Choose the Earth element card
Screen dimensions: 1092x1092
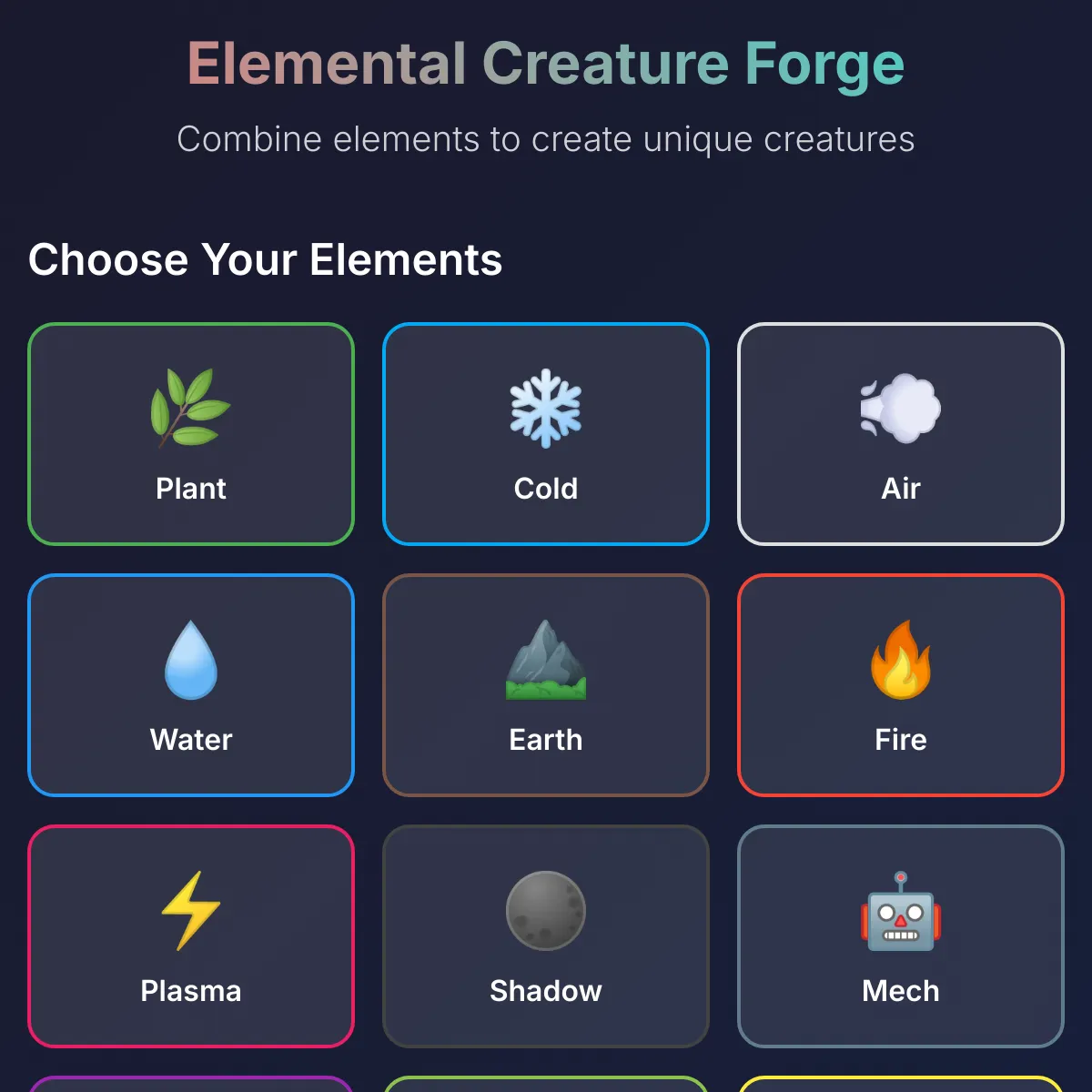546,685
